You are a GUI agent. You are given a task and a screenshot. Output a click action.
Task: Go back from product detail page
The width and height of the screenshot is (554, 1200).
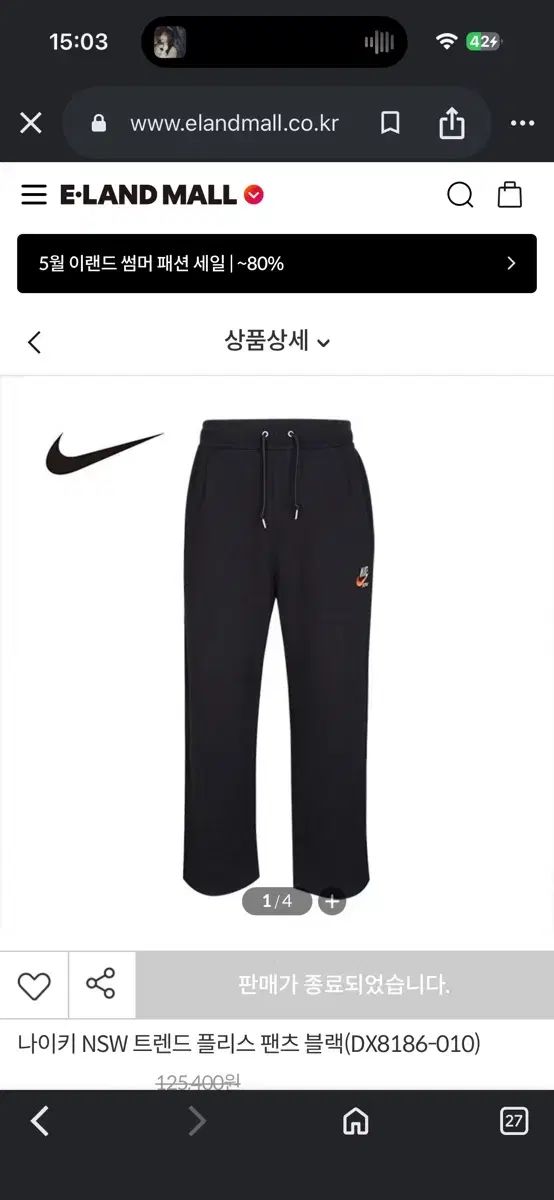[x=34, y=343]
